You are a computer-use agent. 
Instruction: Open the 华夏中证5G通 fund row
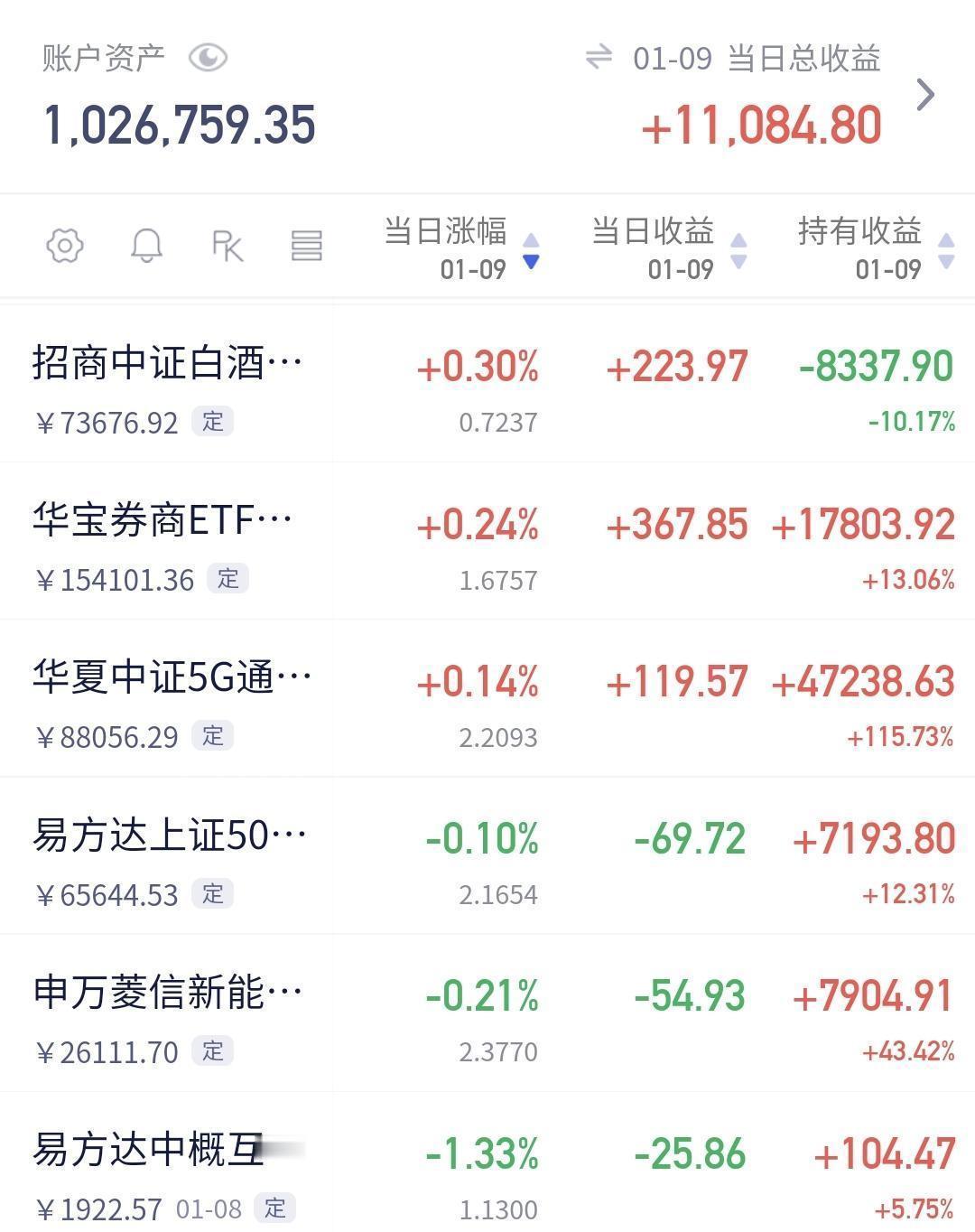point(487,699)
